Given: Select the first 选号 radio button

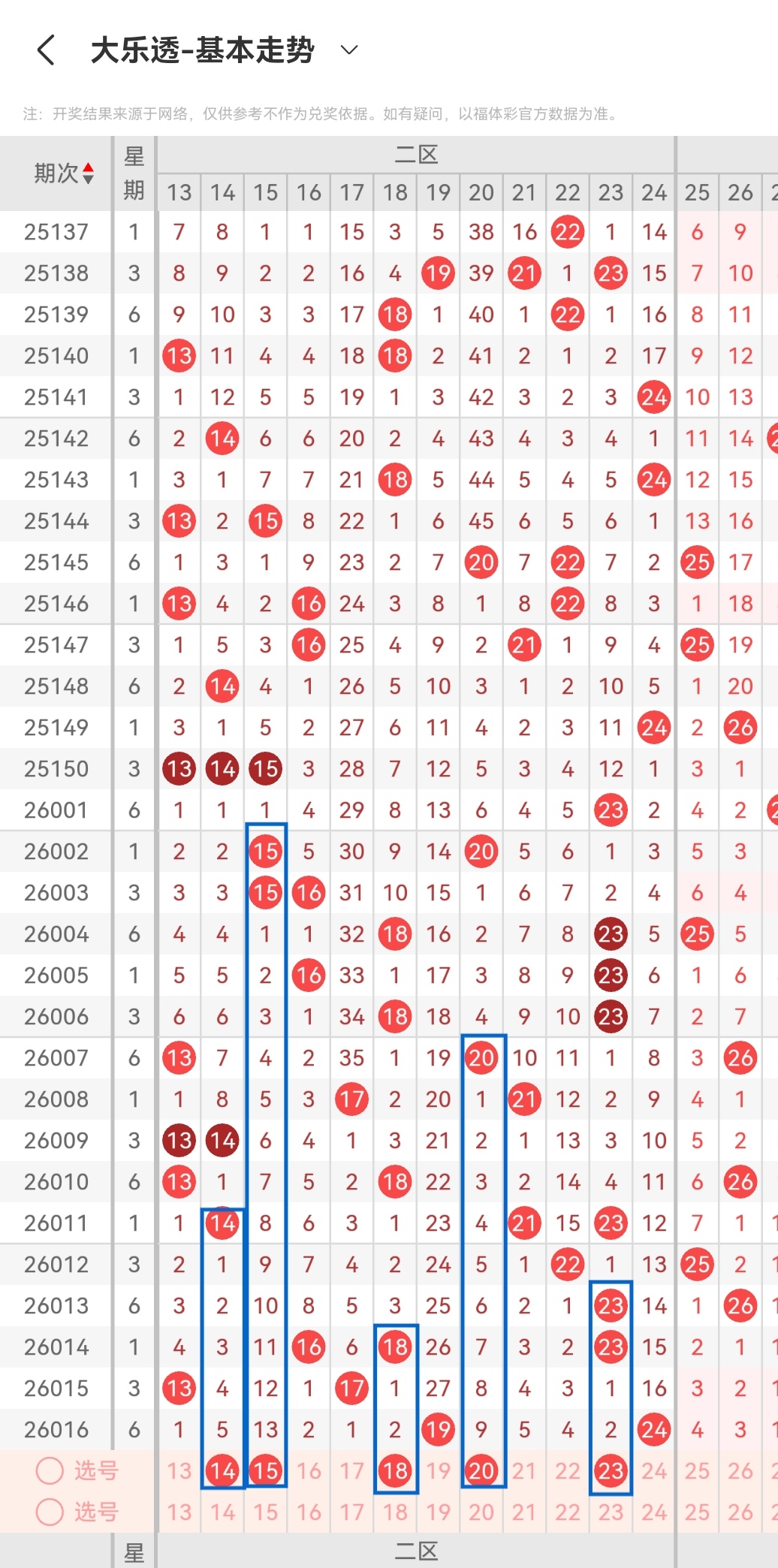Looking at the screenshot, I should point(50,1470).
